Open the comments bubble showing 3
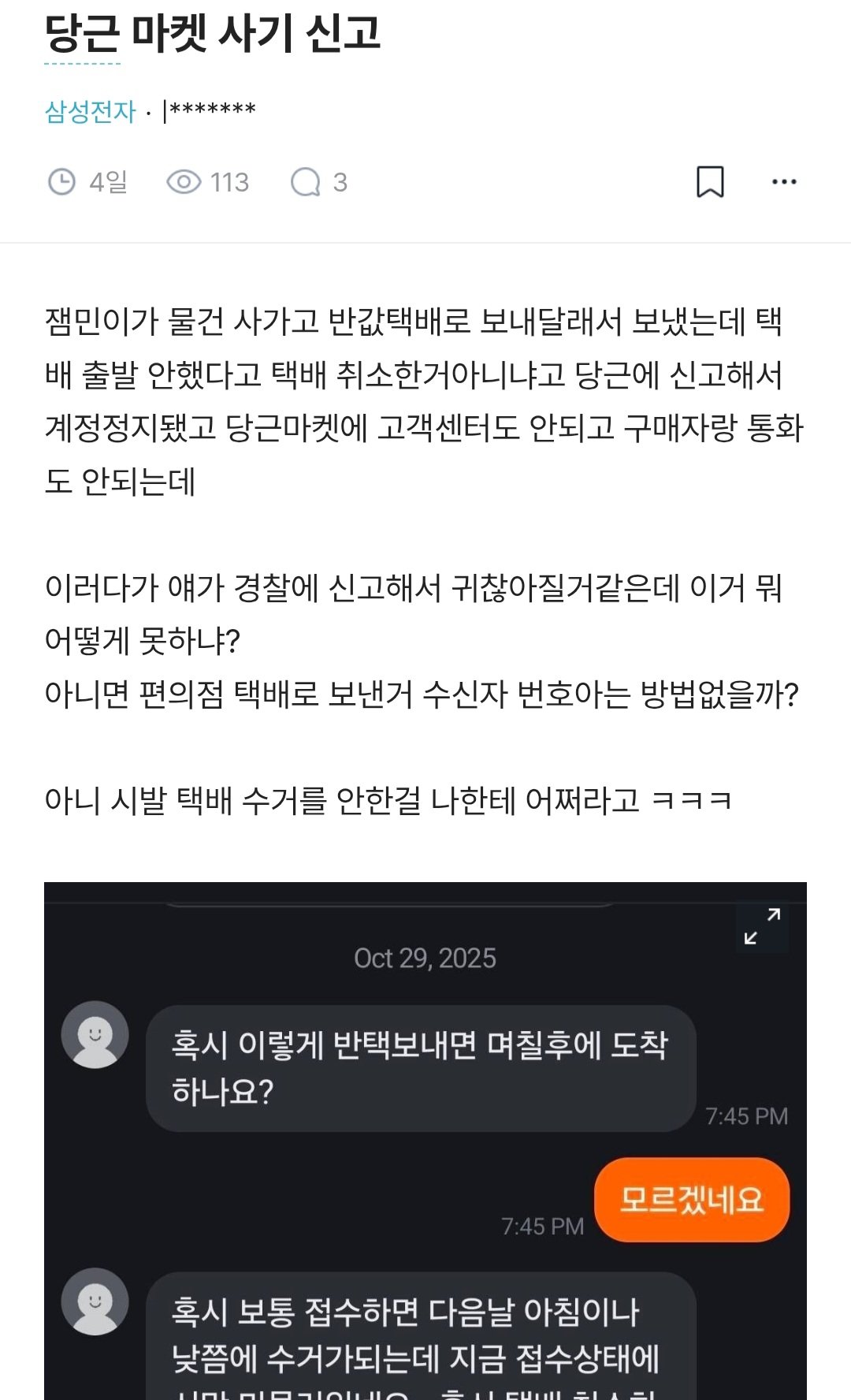The height and width of the screenshot is (1400, 851). point(318,182)
